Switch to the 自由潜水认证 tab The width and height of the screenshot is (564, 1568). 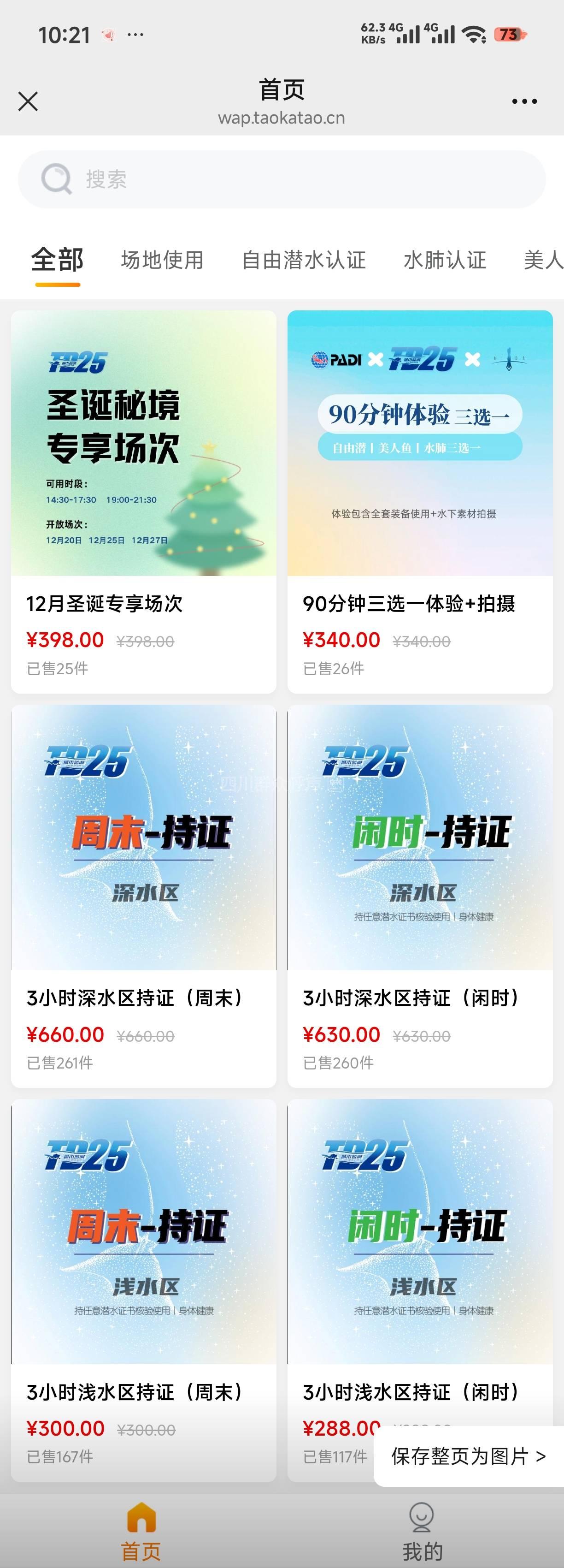point(304,261)
